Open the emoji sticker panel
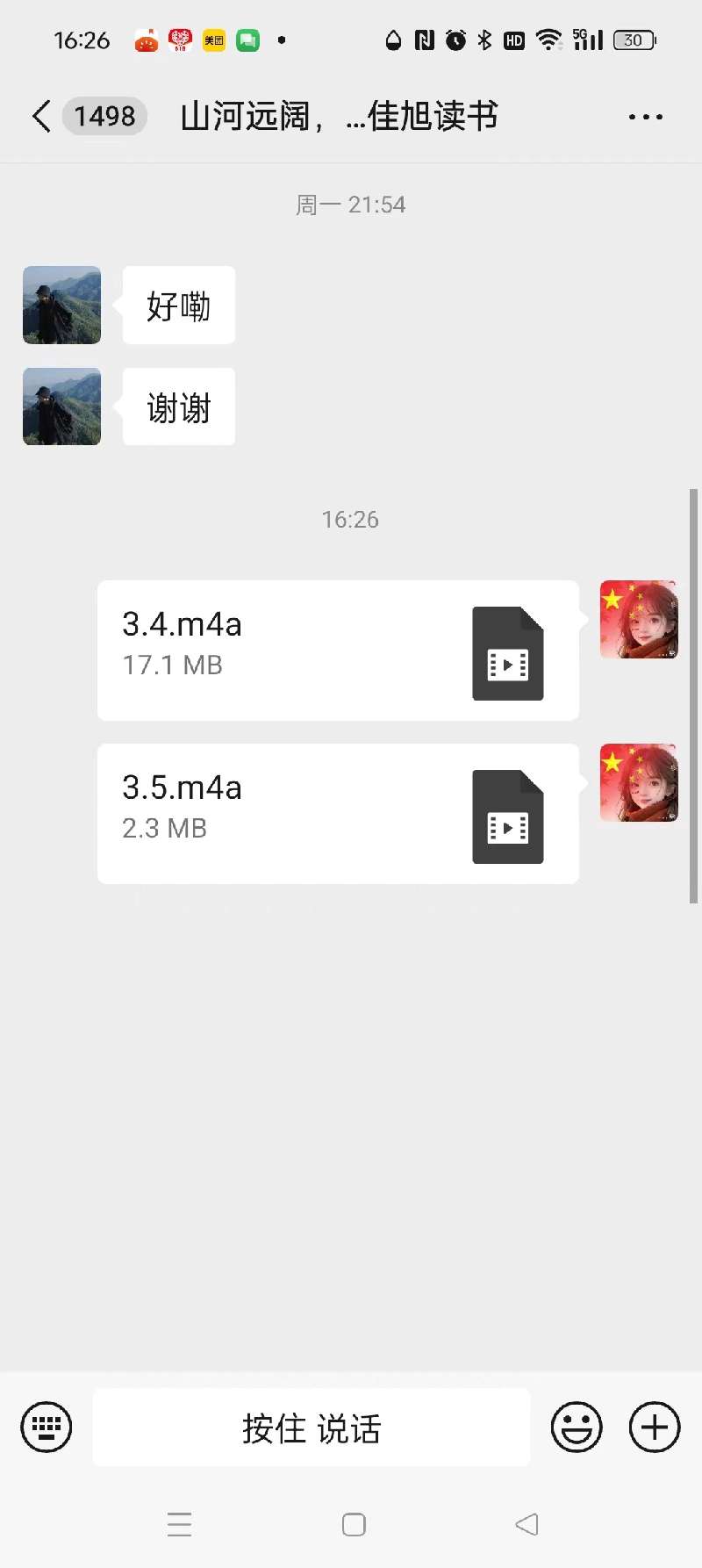702x1568 pixels. coord(577,1428)
